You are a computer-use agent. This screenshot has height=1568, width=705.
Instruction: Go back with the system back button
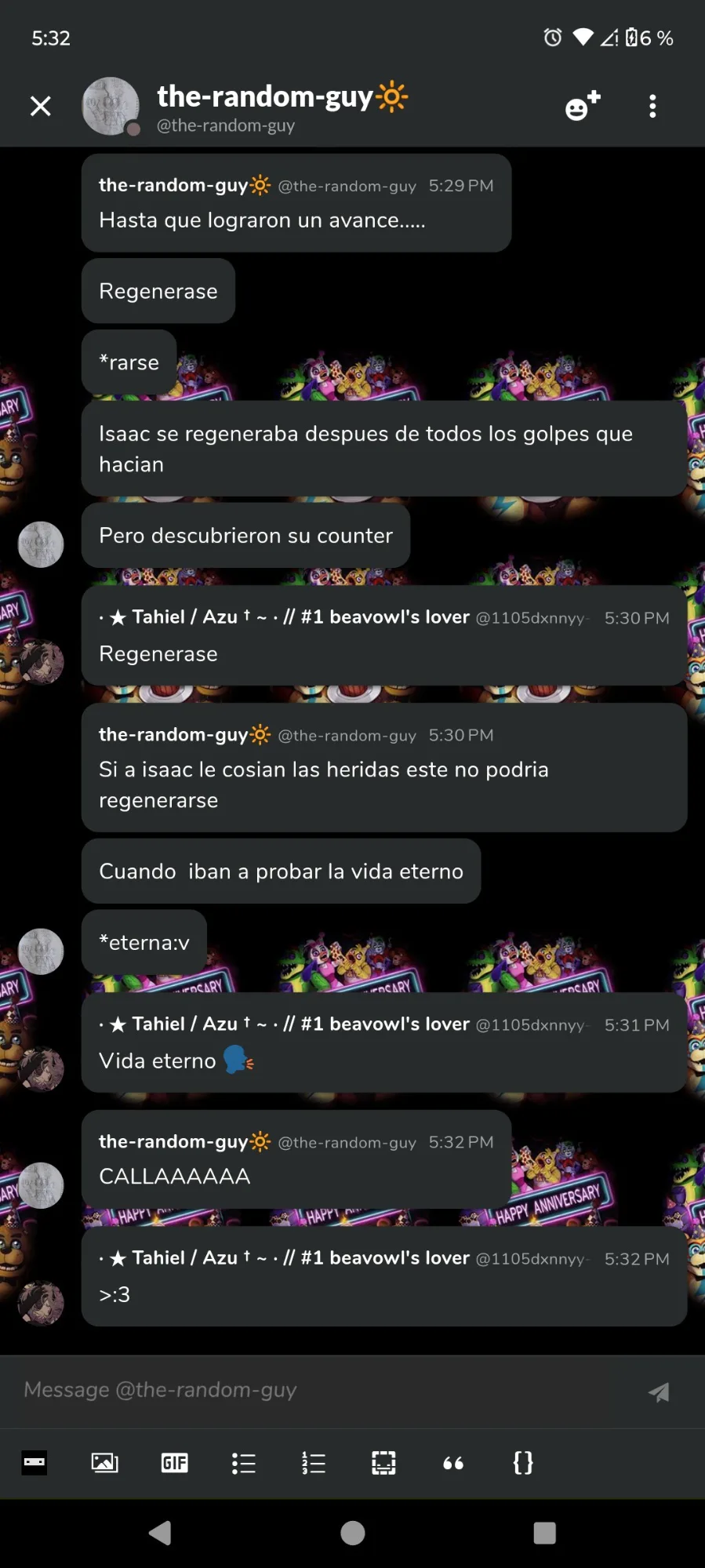pyautogui.click(x=160, y=1533)
